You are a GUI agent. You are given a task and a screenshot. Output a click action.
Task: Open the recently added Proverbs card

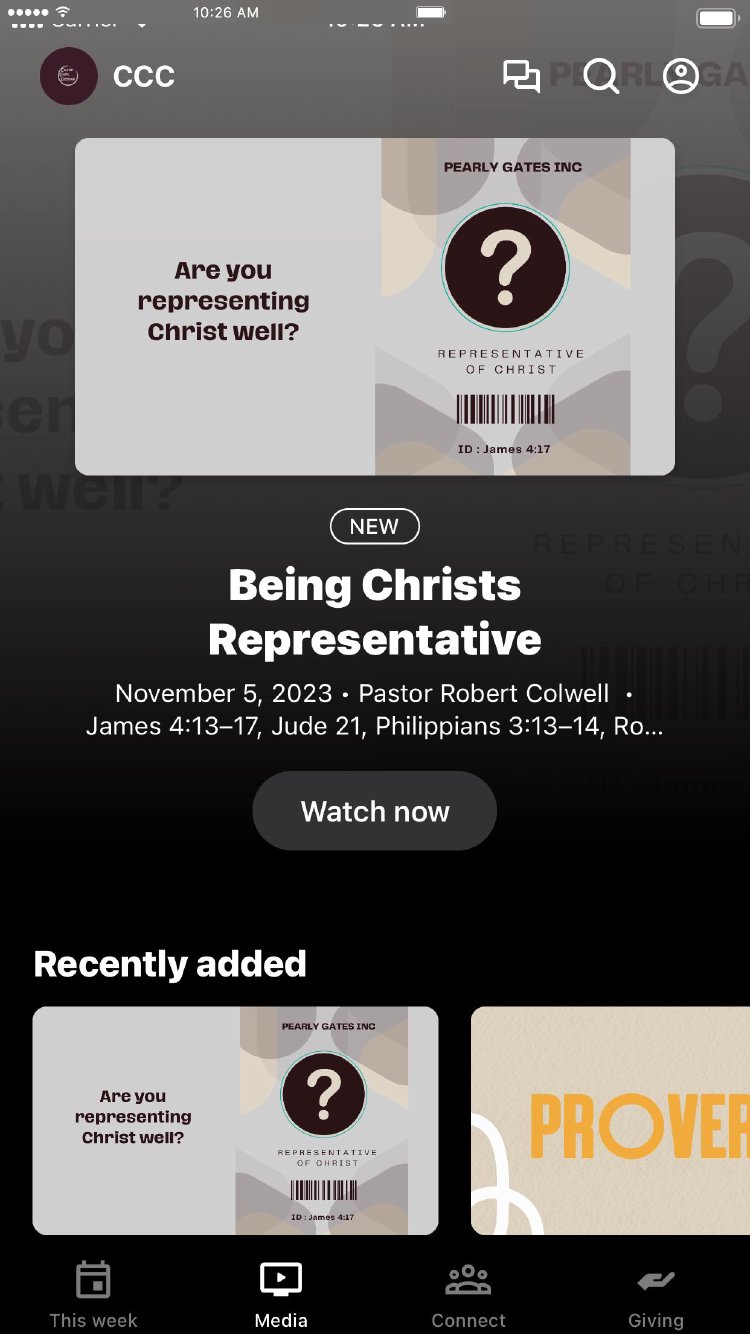[610, 1120]
